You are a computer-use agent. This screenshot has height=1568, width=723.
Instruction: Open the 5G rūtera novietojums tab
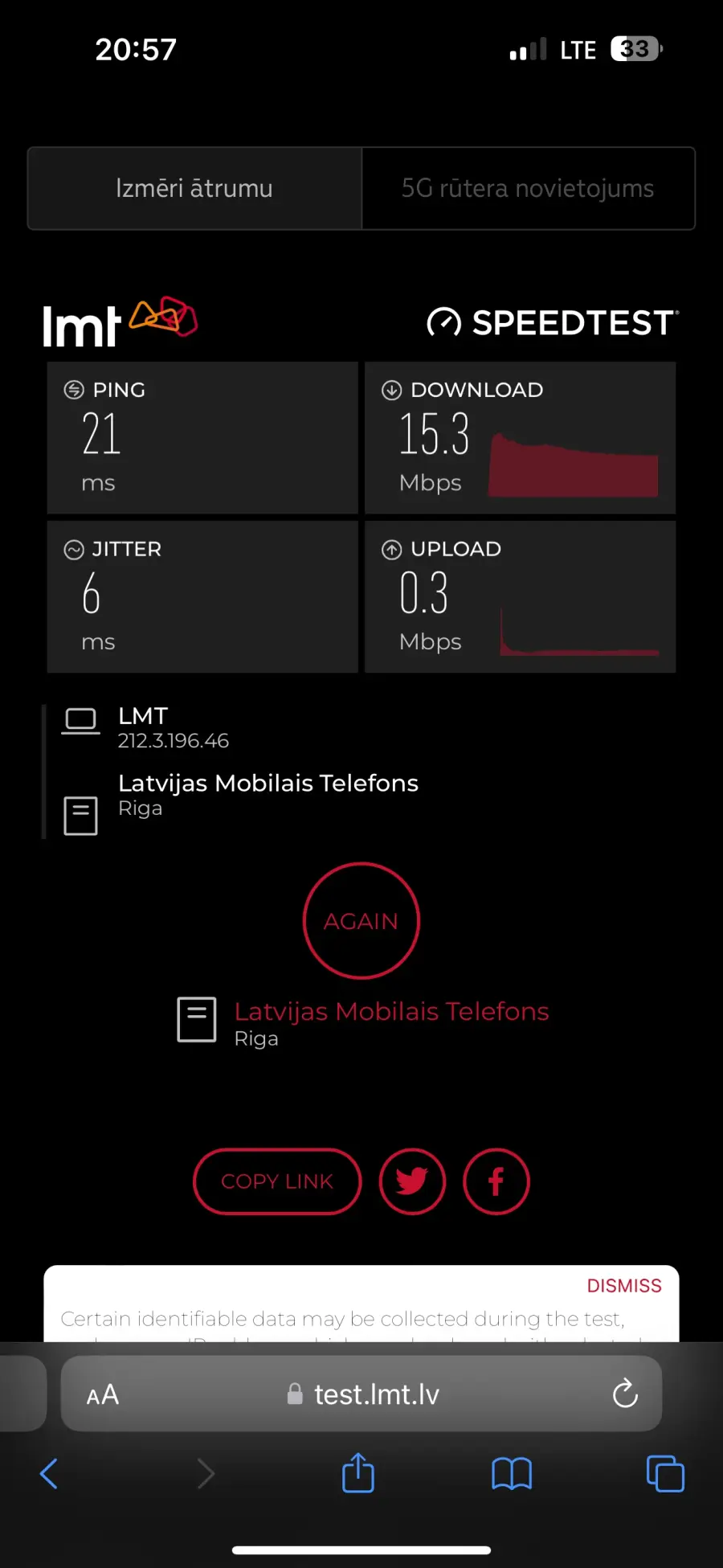point(528,188)
